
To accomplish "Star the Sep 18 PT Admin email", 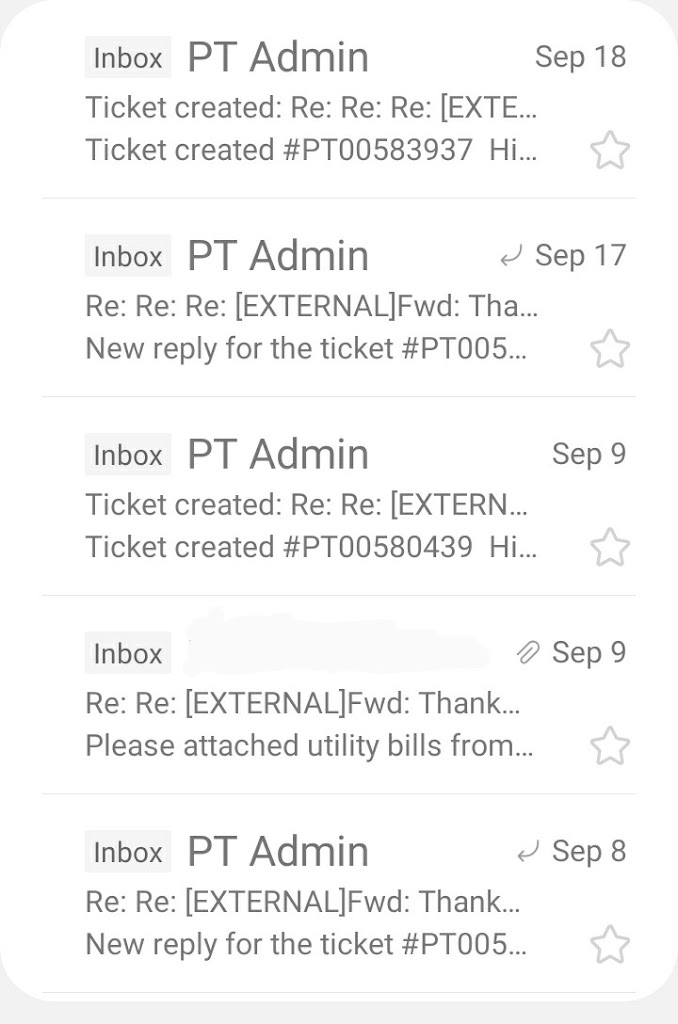I will 609,151.
